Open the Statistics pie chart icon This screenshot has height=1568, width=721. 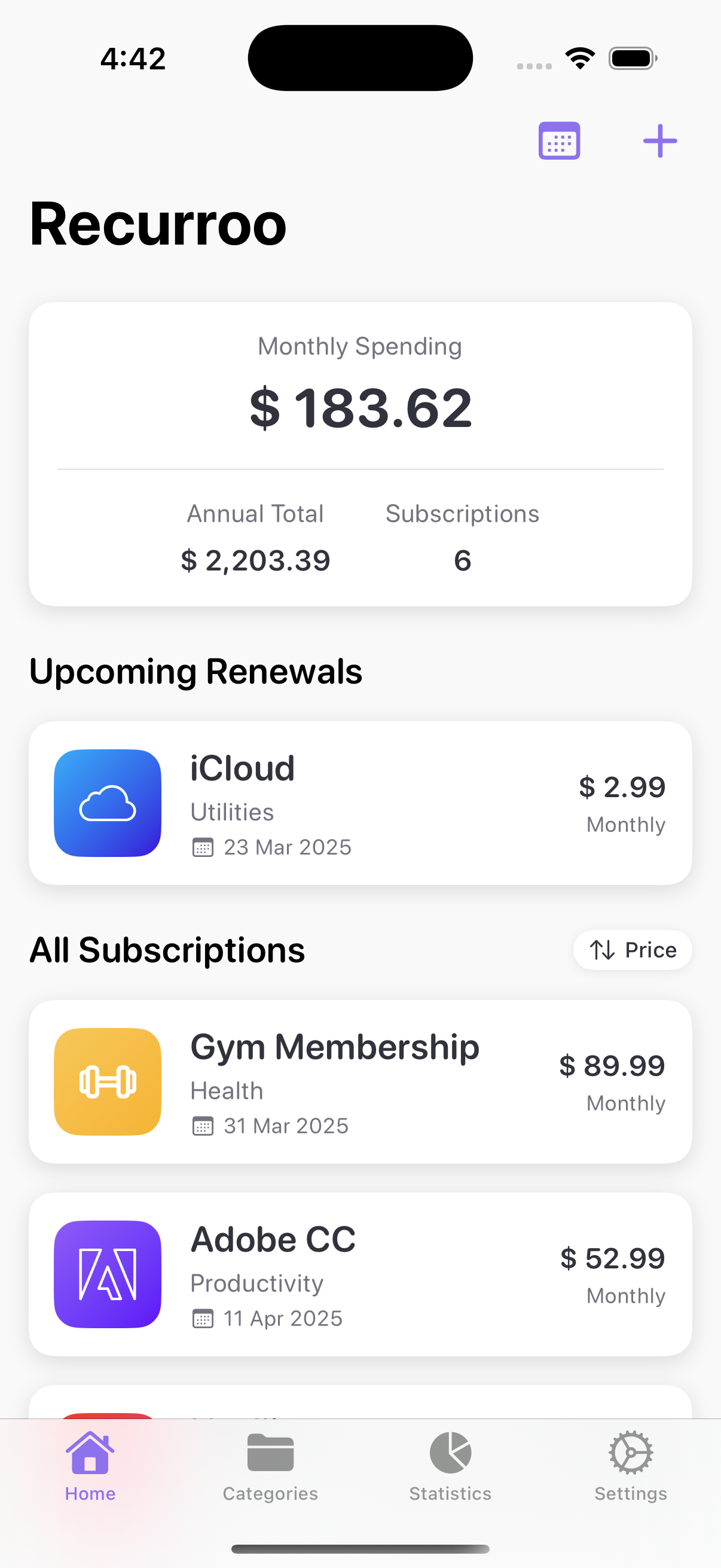click(450, 1453)
